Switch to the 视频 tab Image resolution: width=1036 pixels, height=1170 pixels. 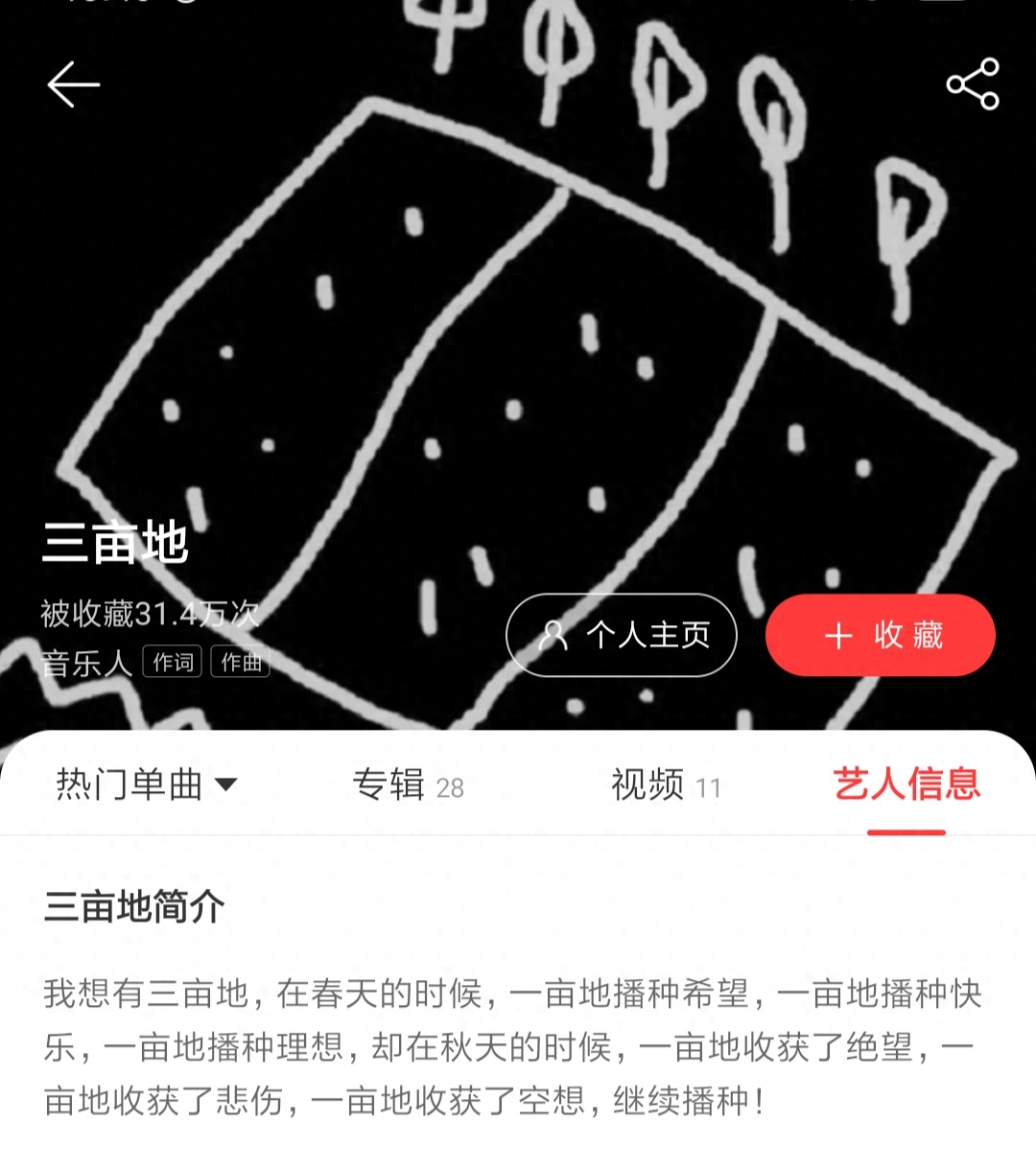pyautogui.click(x=666, y=785)
